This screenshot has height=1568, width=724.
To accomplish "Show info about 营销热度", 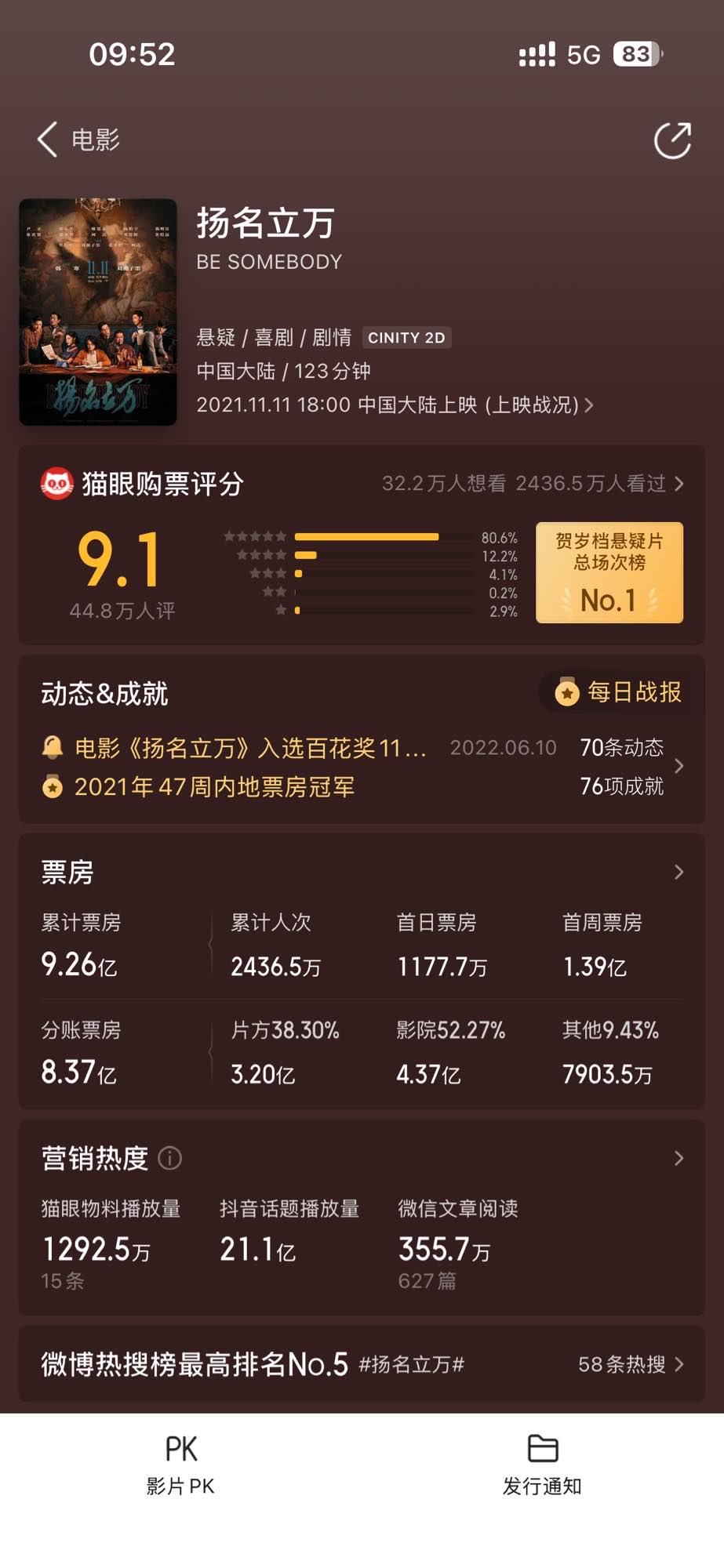I will coord(170,1158).
